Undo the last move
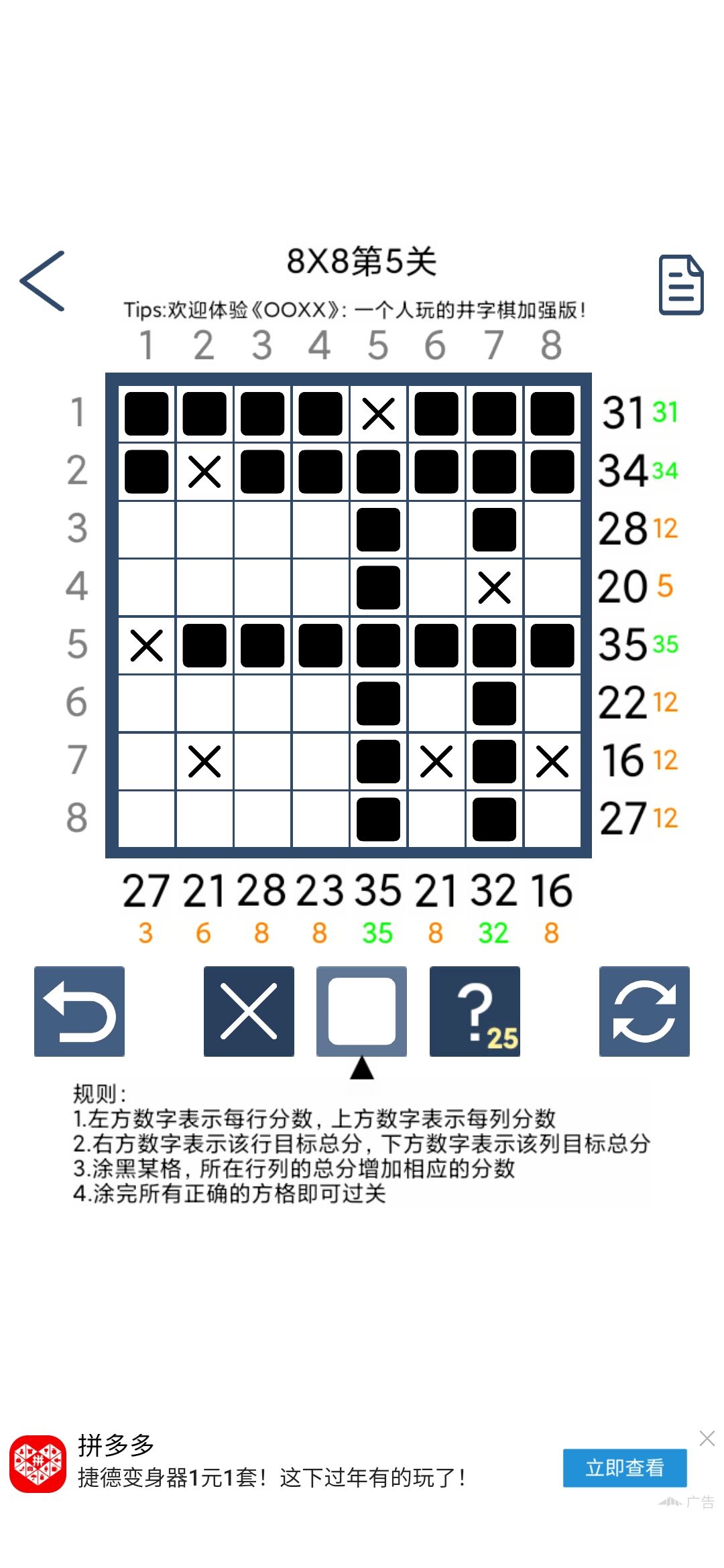Image resolution: width=724 pixels, height=1568 pixels. click(x=78, y=1010)
